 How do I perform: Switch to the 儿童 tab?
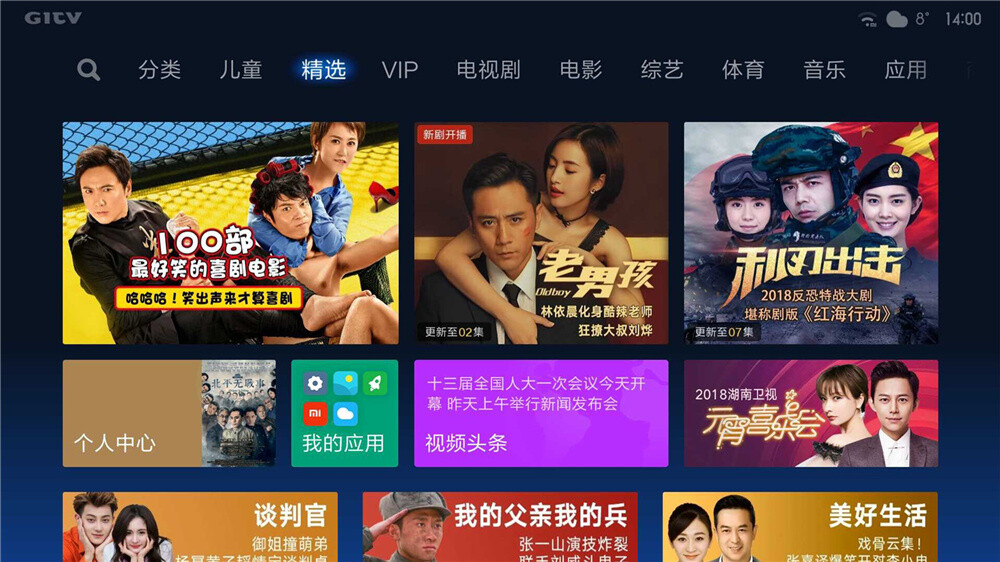[x=241, y=70]
